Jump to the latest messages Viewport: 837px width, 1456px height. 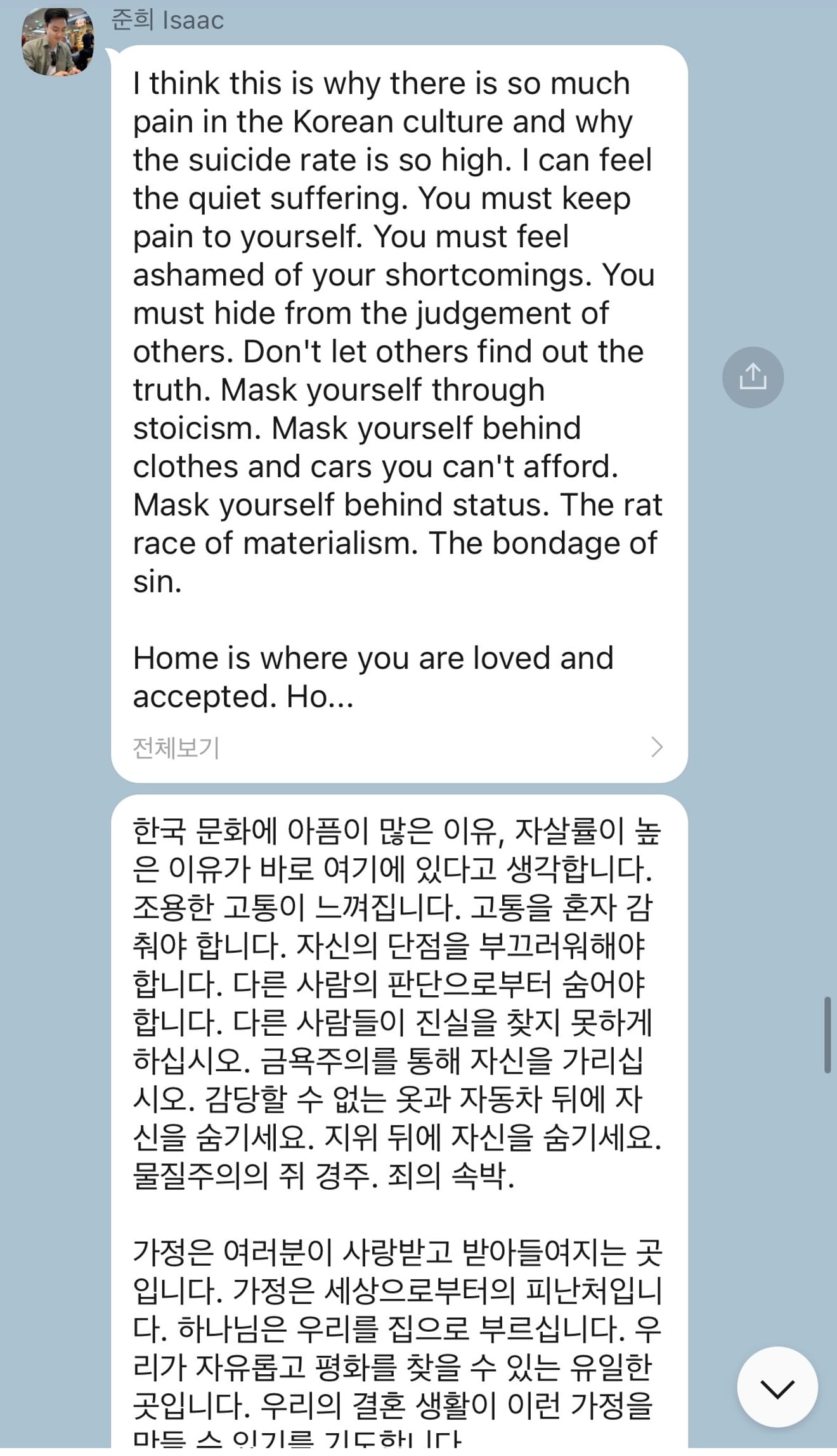[777, 1388]
